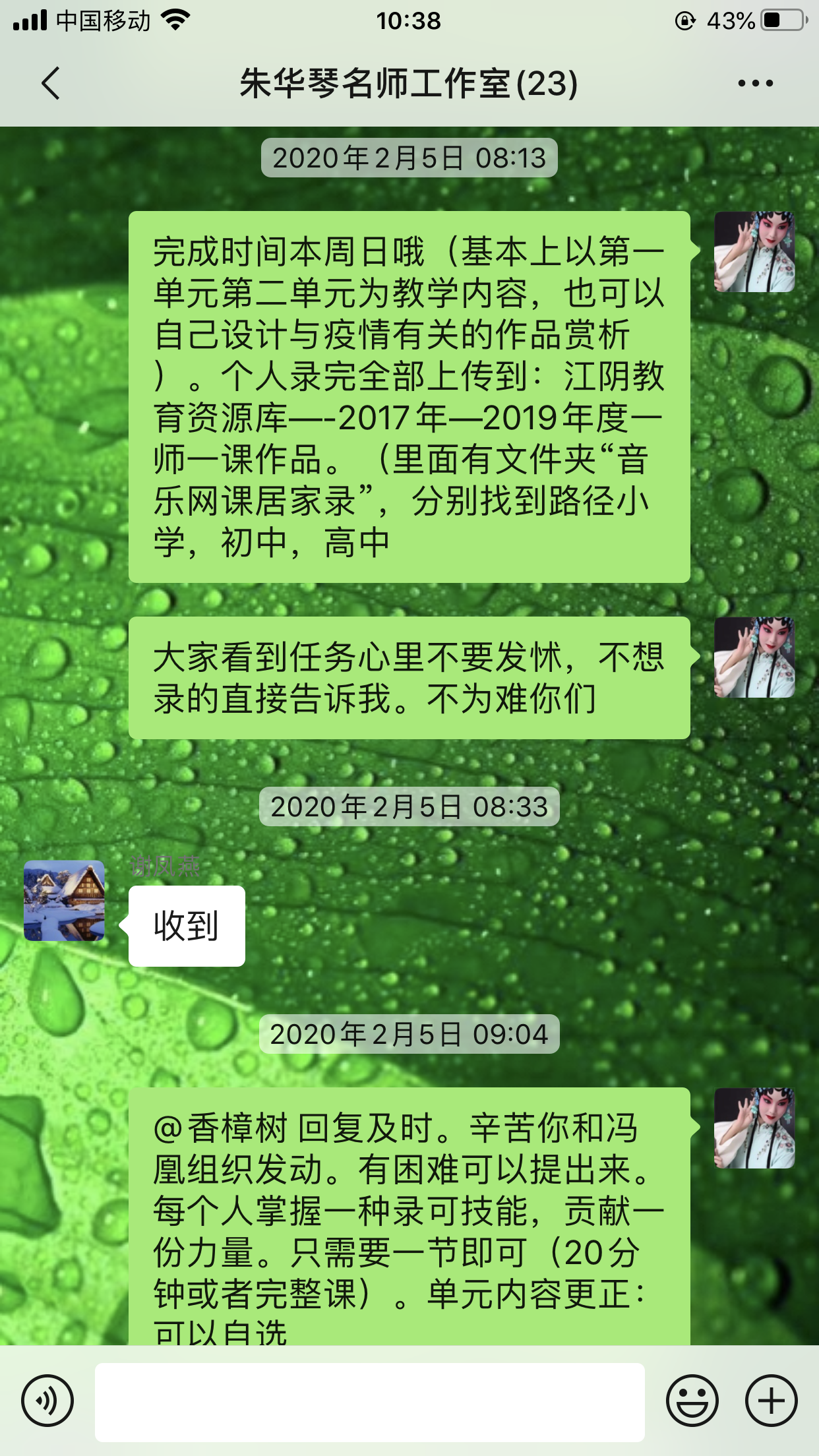Image resolution: width=819 pixels, height=1456 pixels.
Task: Open the plus attachments menu
Action: click(771, 1401)
